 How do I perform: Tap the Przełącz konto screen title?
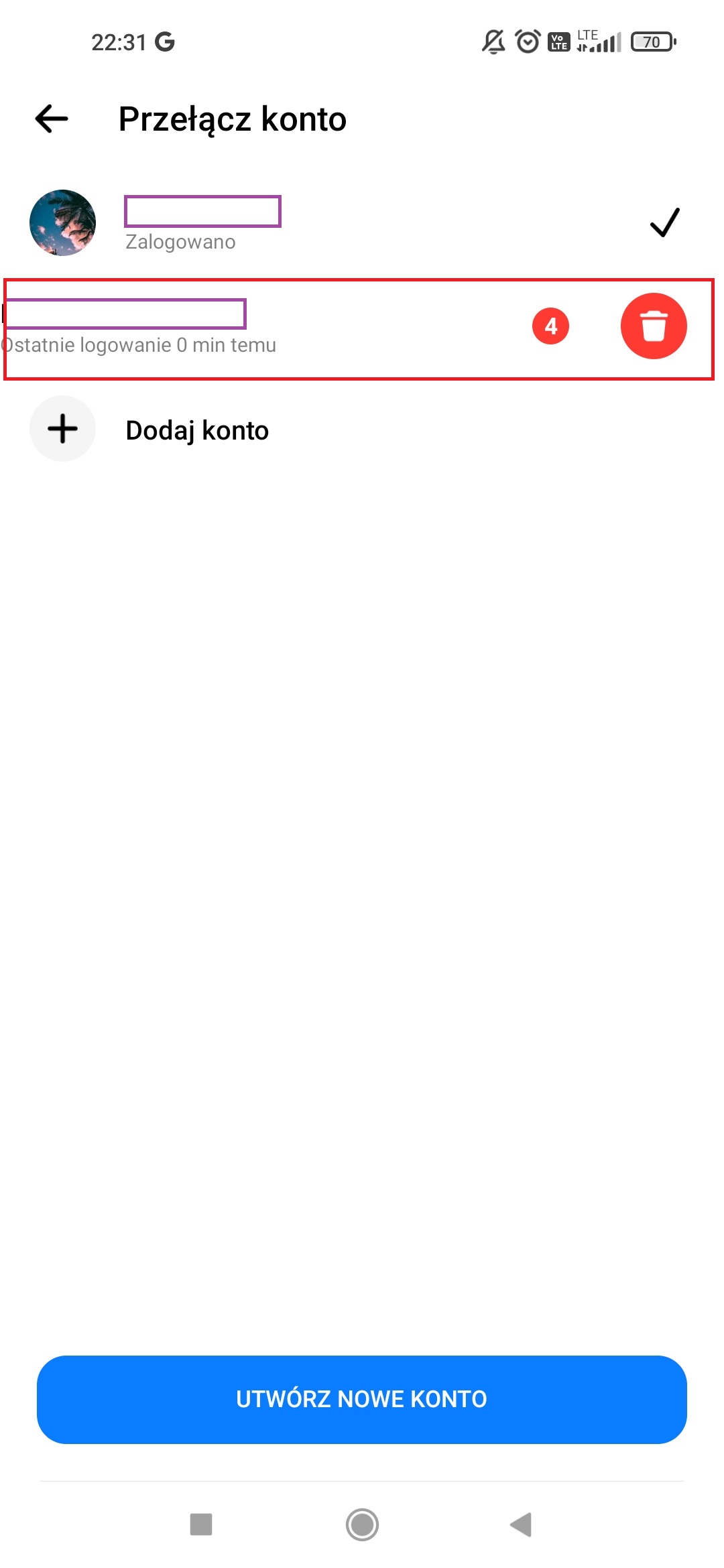[x=232, y=119]
